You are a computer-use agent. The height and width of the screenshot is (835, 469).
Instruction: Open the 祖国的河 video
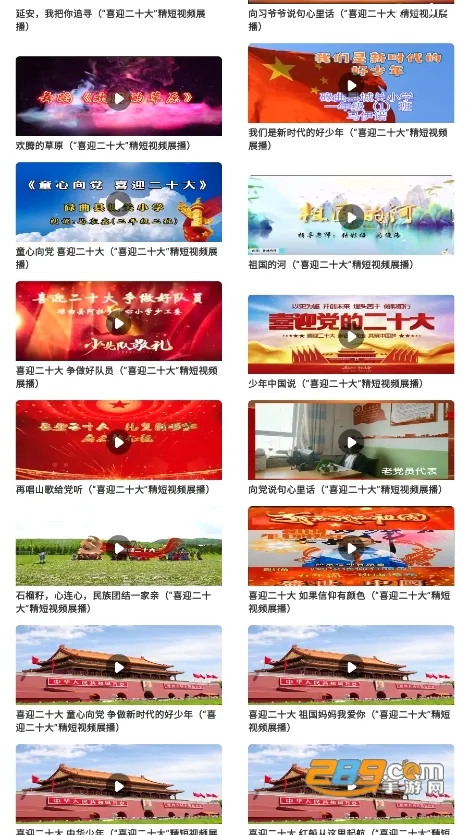click(351, 215)
